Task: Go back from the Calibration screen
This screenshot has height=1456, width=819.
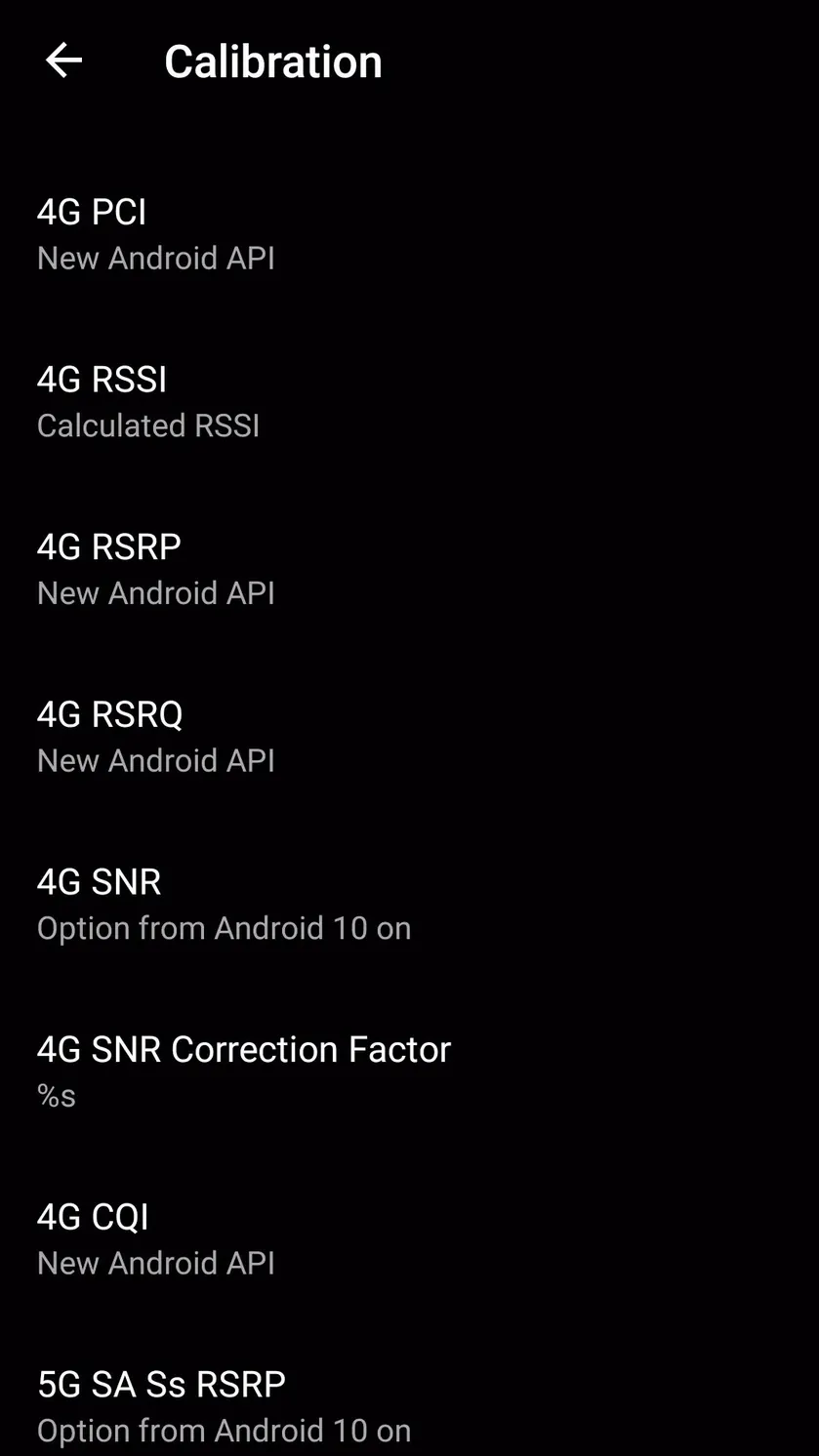Action: pyautogui.click(x=63, y=61)
